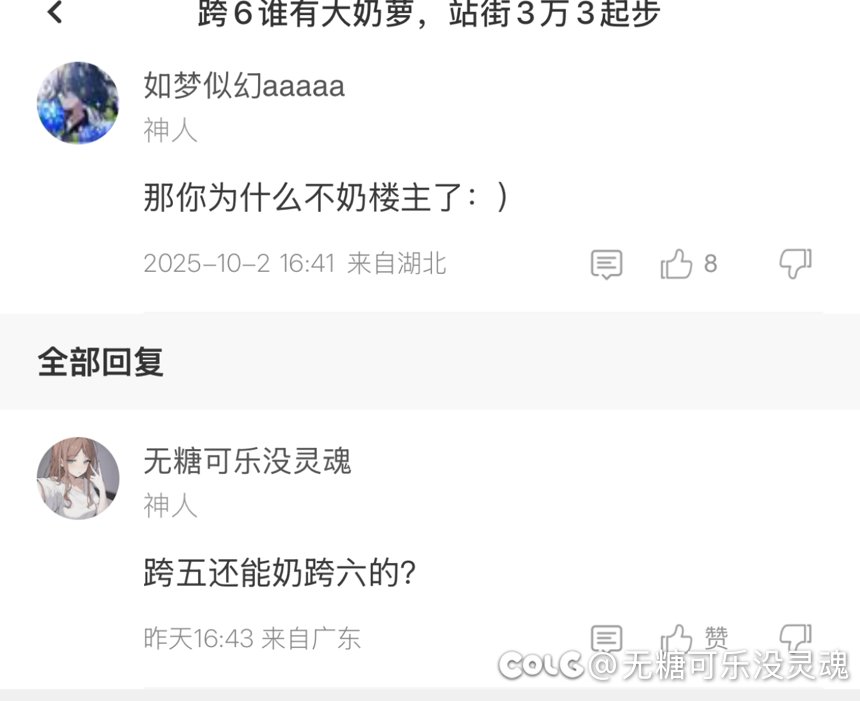Reply to 如梦似幻aaaaa's comment
860x701 pixels.
coord(606,264)
